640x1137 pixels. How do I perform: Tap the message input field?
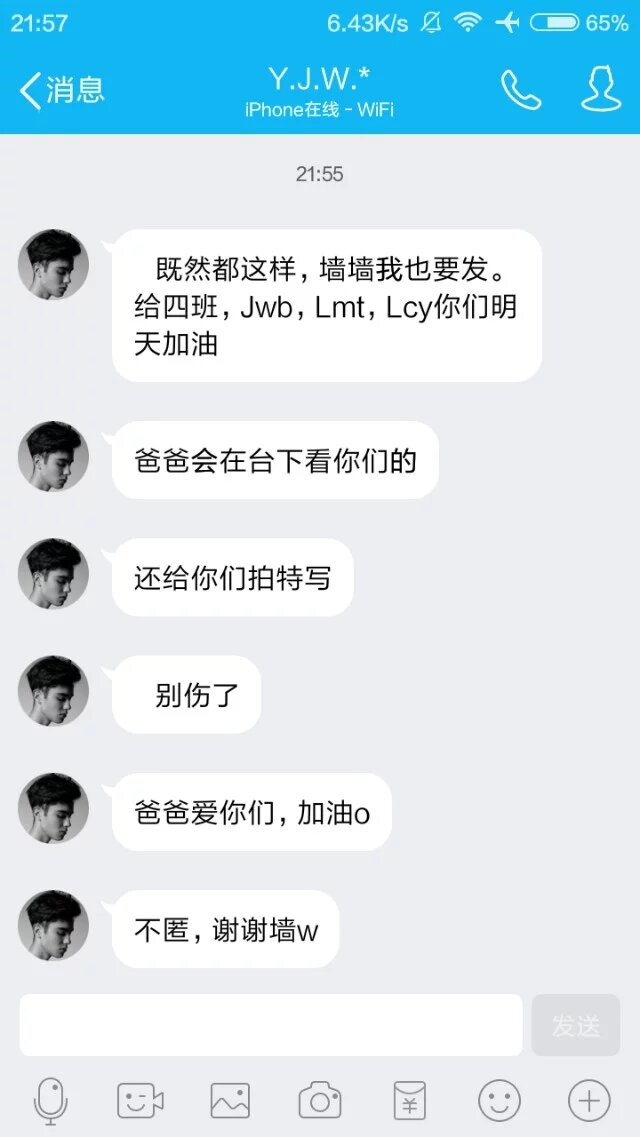270,1025
